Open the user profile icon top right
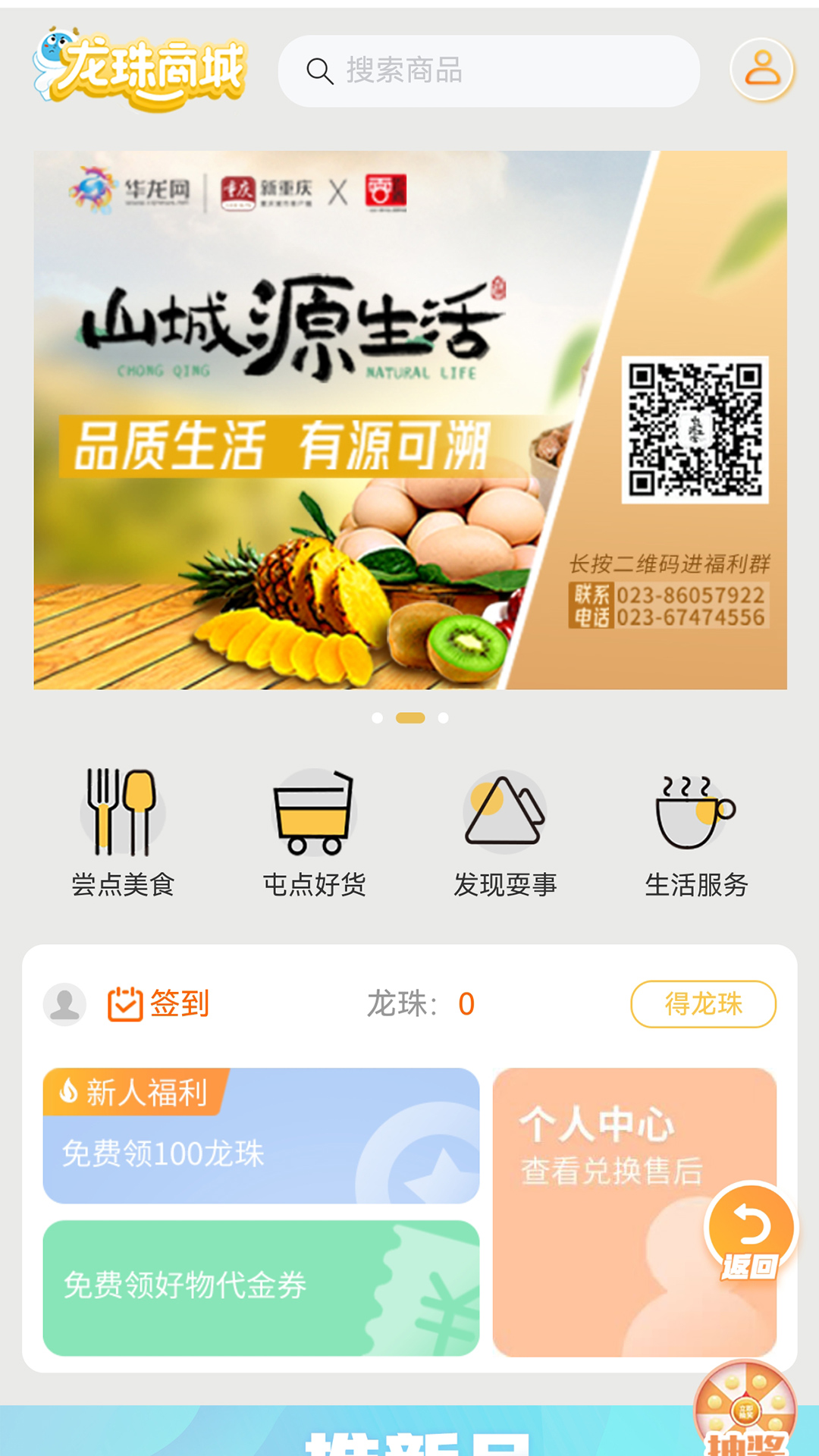 (761, 71)
